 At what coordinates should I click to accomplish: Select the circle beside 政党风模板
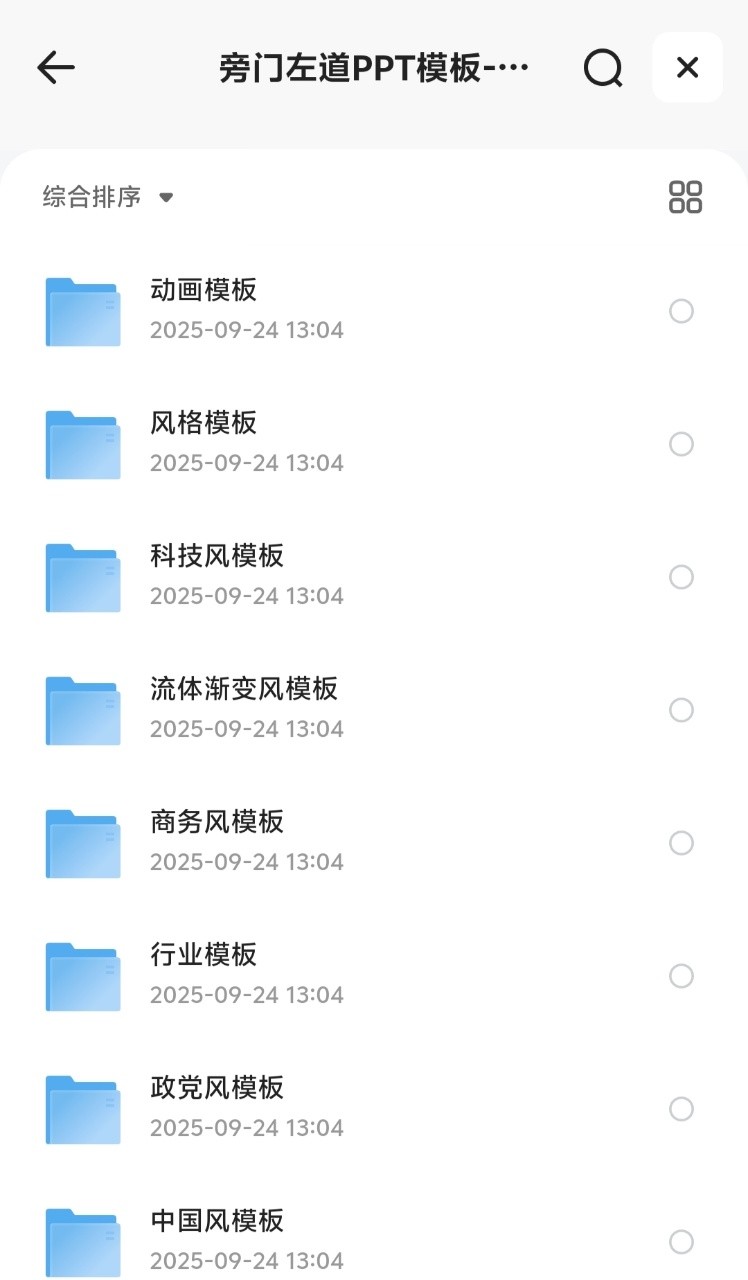(x=681, y=1109)
